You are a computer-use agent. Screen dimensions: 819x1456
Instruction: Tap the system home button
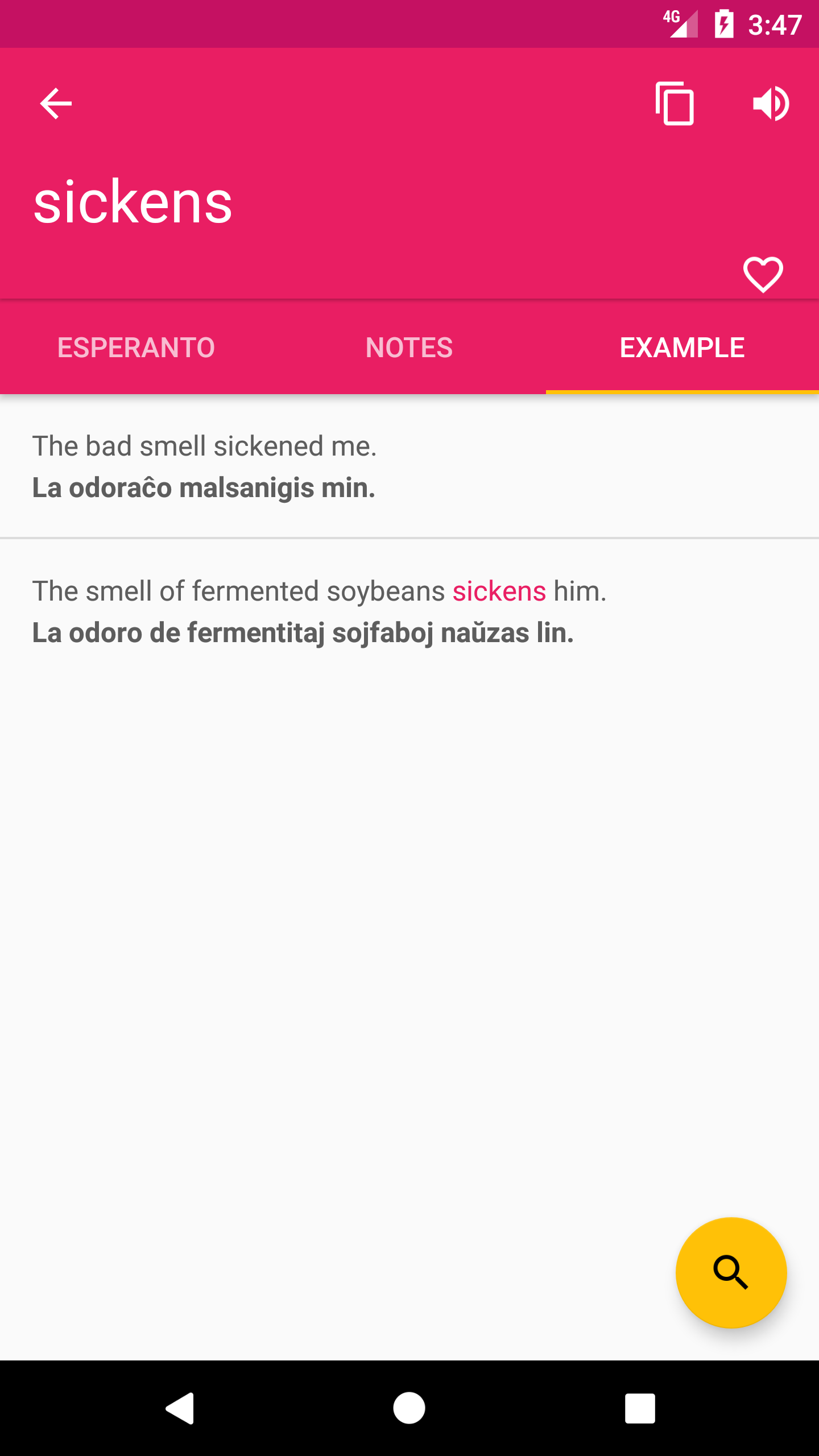pyautogui.click(x=409, y=1408)
